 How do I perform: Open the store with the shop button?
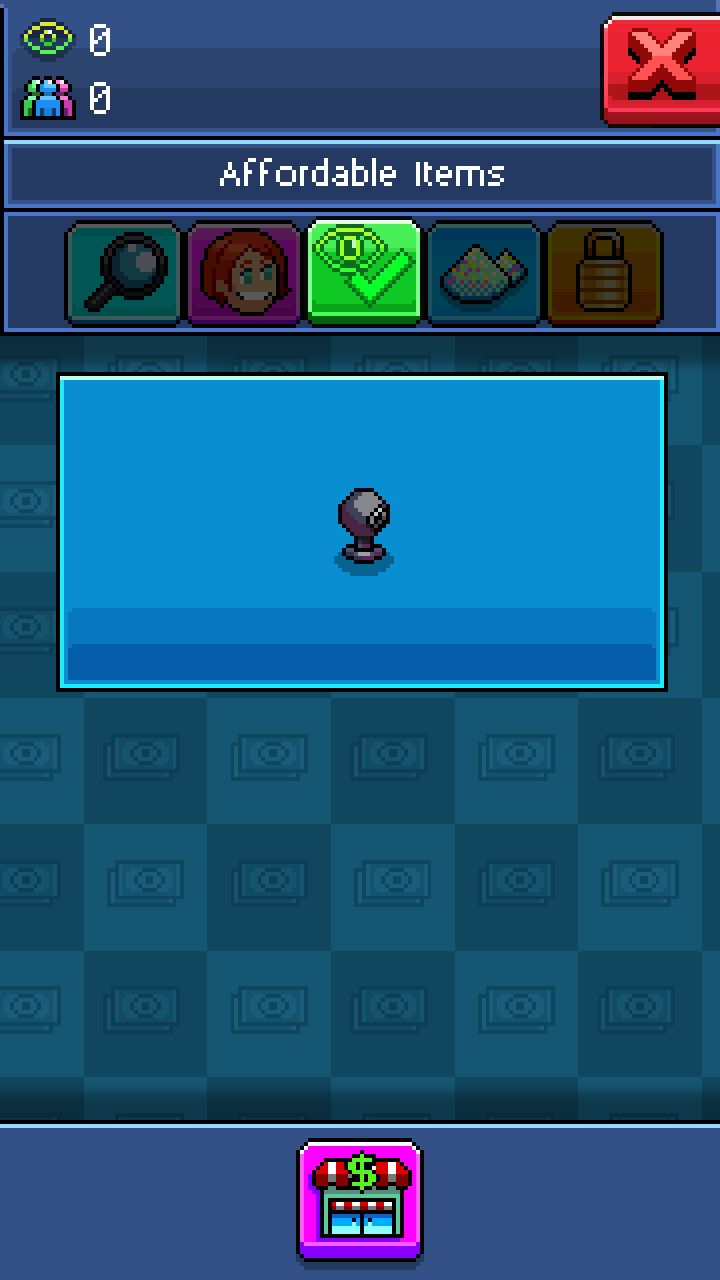[360, 1200]
